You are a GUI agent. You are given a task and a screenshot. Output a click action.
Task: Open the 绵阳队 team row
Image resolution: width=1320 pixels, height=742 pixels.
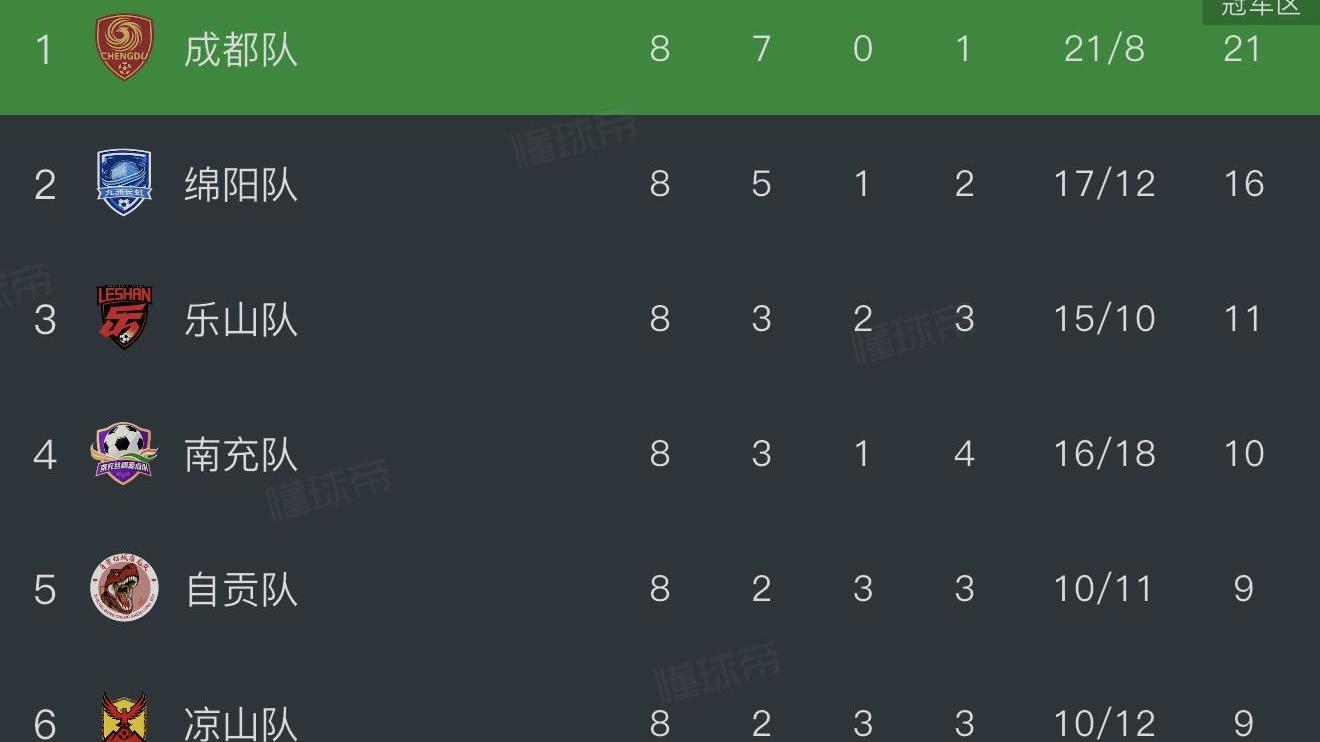tap(660, 183)
